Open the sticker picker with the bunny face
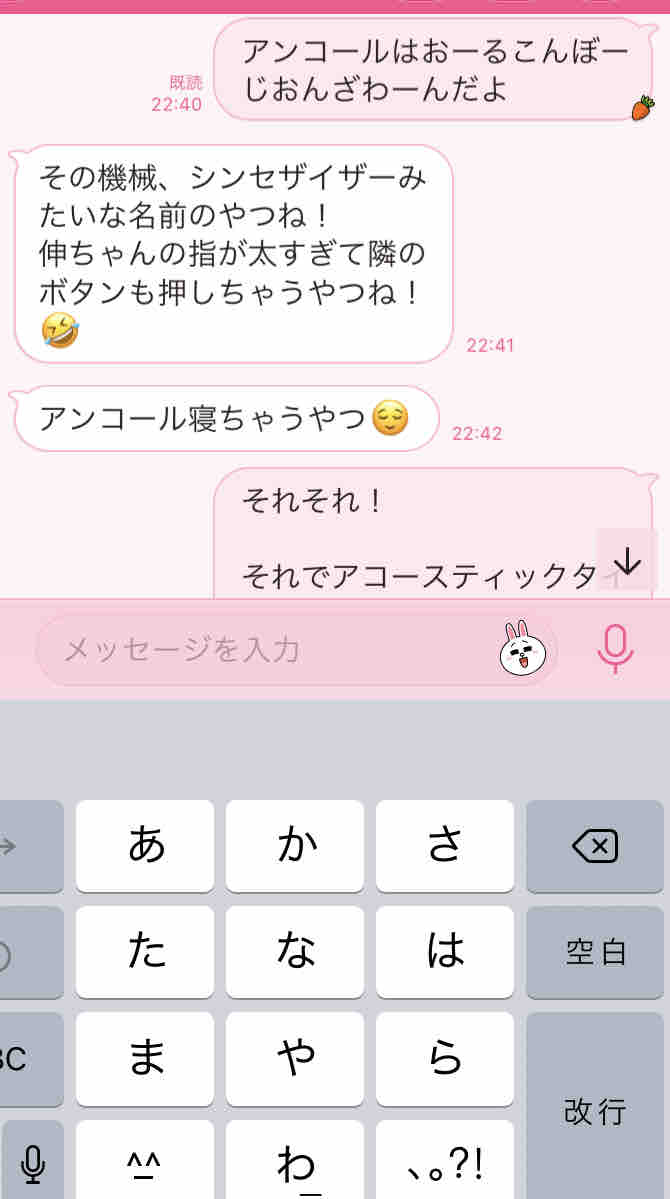670x1199 pixels. [523, 648]
